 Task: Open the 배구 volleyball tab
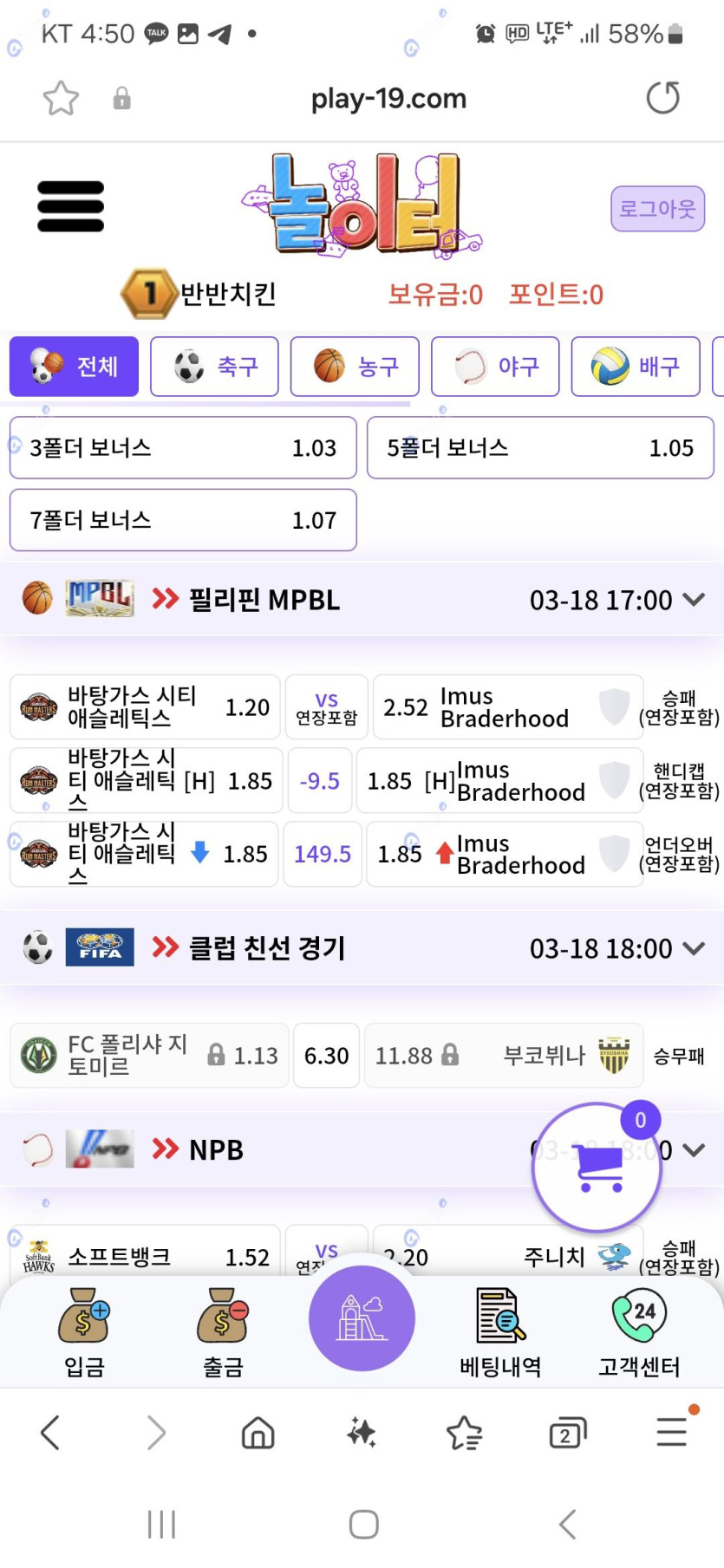[x=636, y=367]
